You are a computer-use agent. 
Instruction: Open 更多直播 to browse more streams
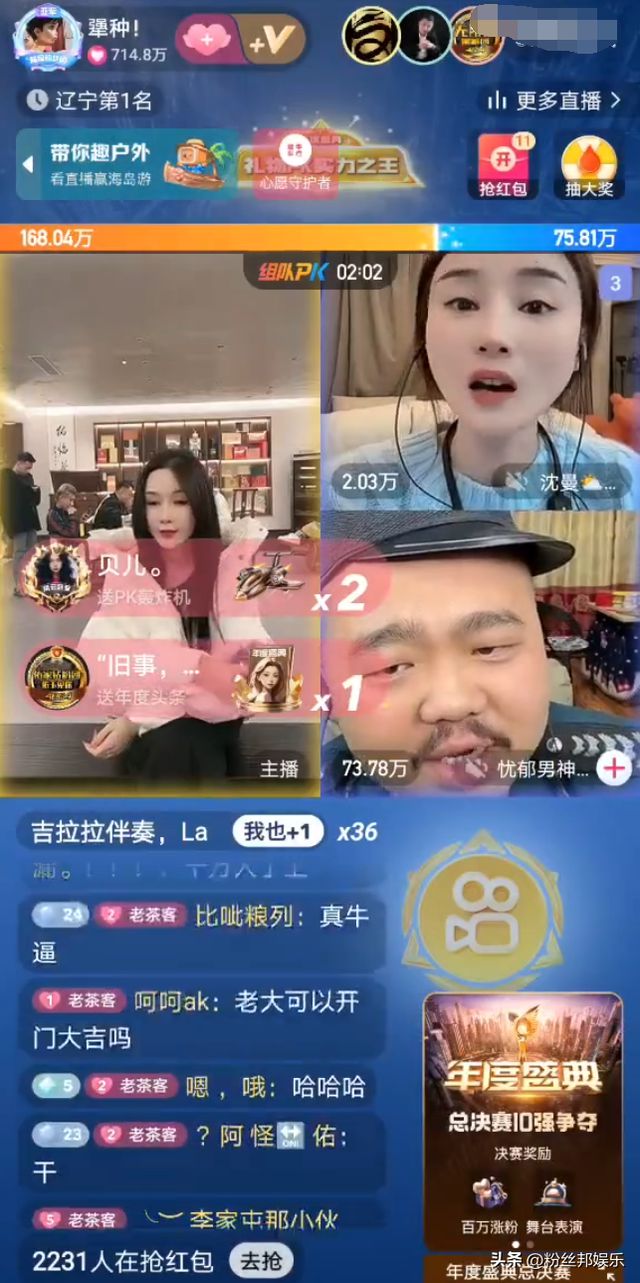coord(553,100)
